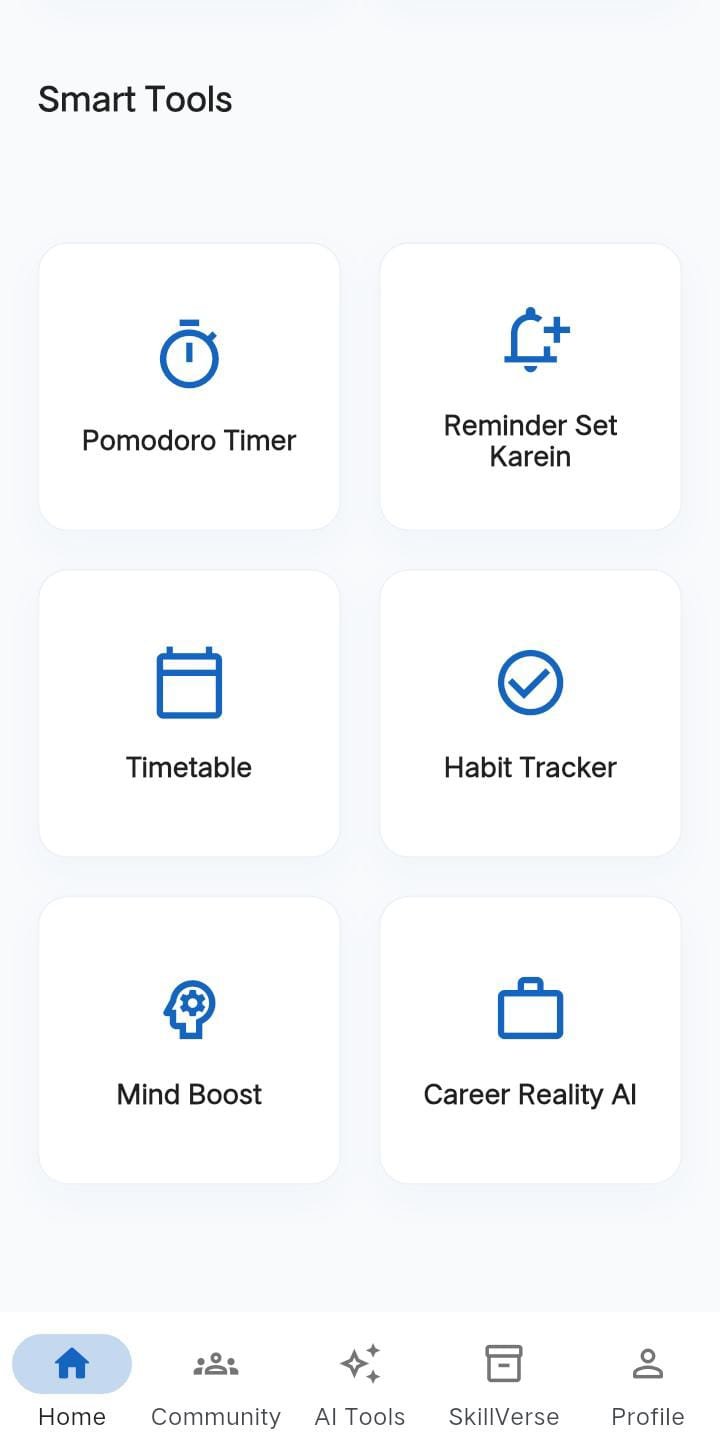720x1448 pixels.
Task: Open the Timetable card
Action: (x=188, y=712)
